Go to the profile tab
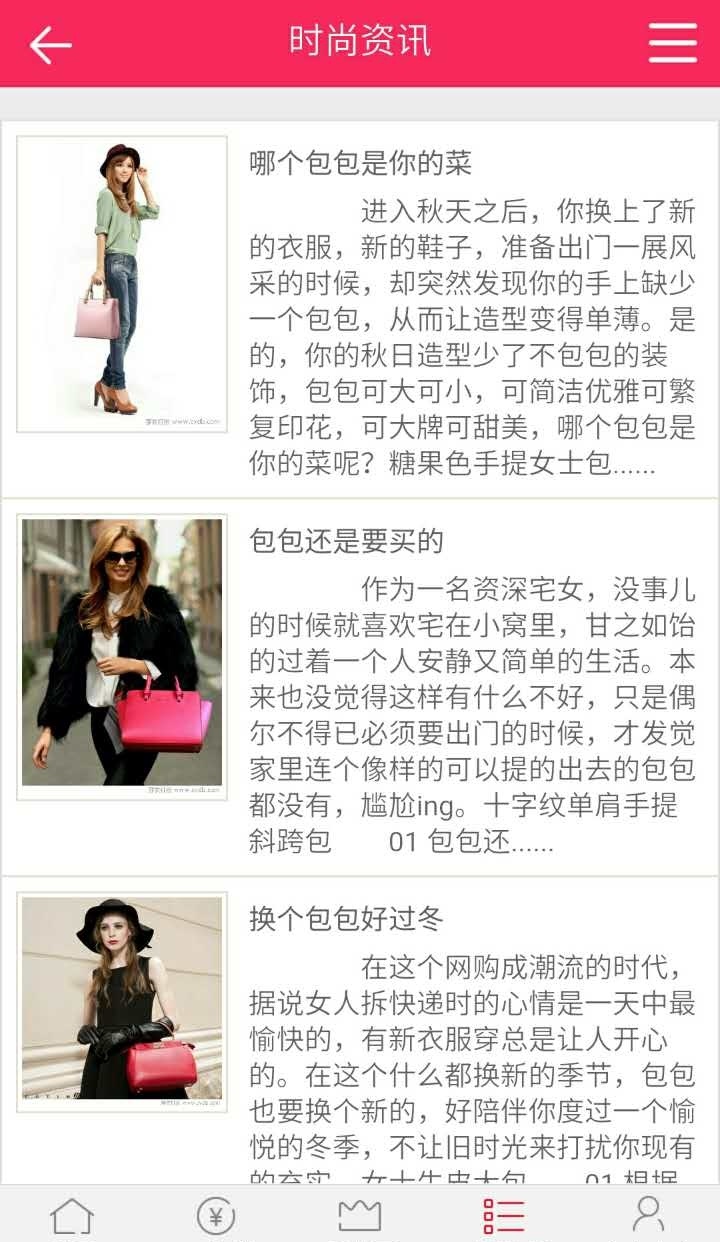This screenshot has width=720, height=1242. [648, 1215]
